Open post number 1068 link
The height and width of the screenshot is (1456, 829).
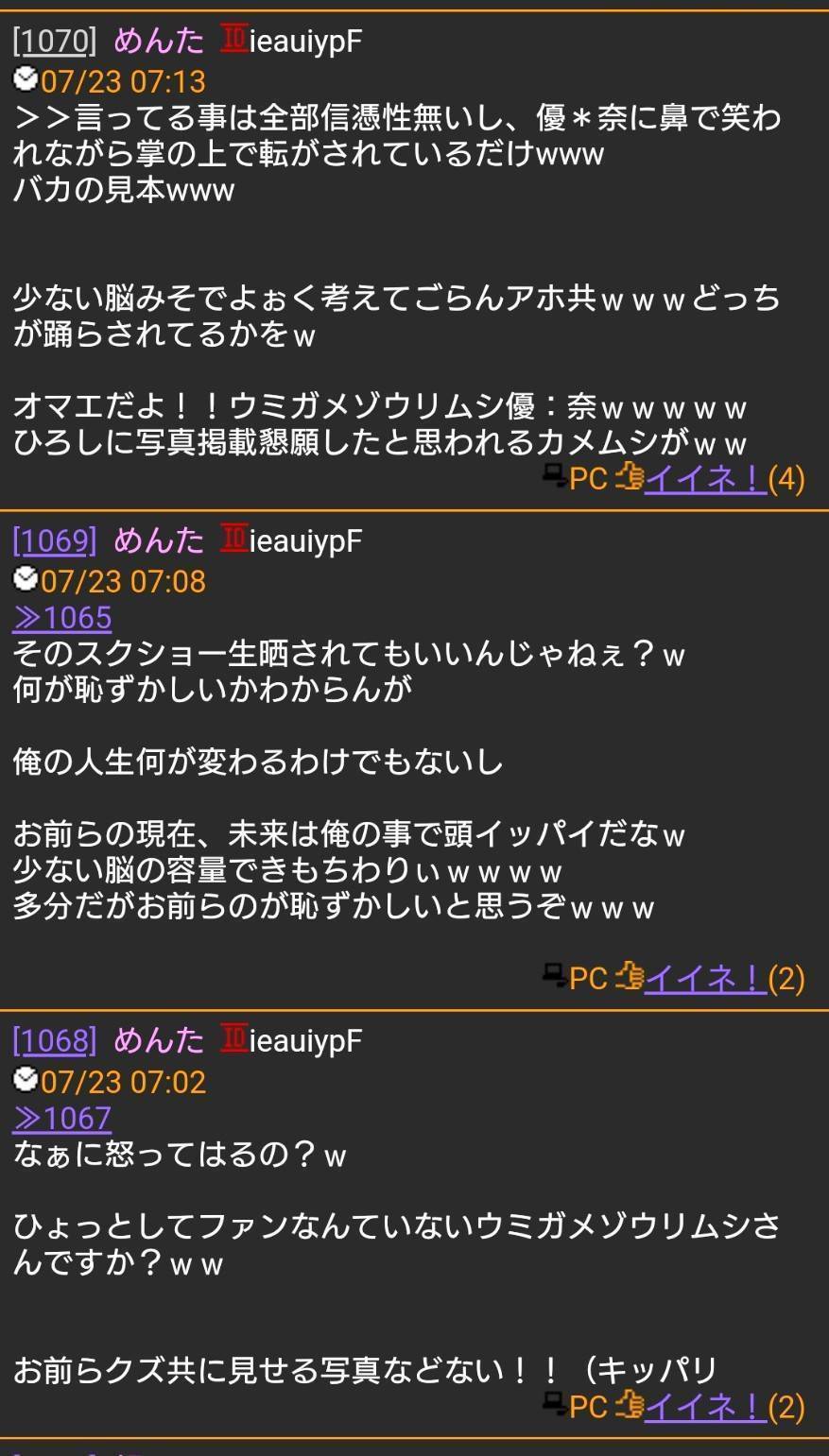click(x=55, y=1040)
